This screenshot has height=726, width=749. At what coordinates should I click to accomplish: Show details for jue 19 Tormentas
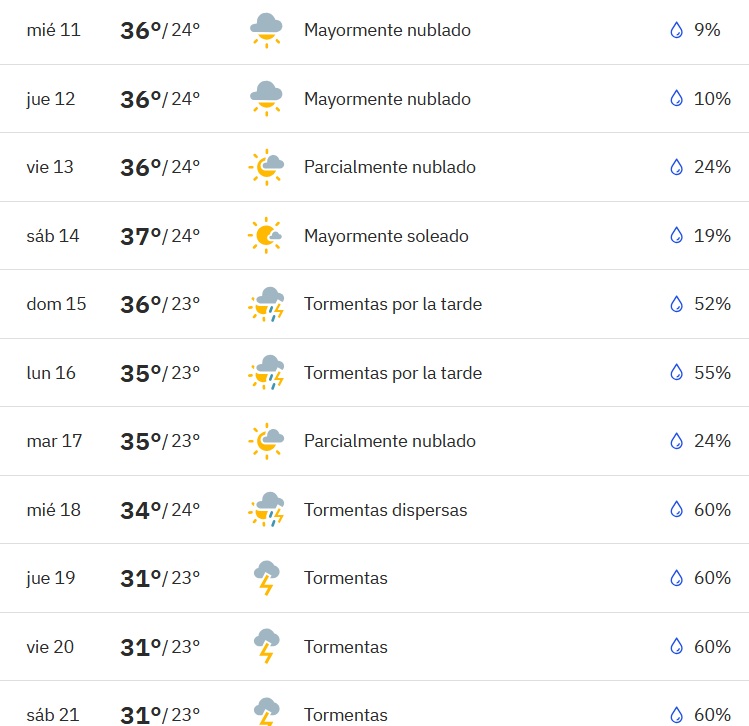374,578
